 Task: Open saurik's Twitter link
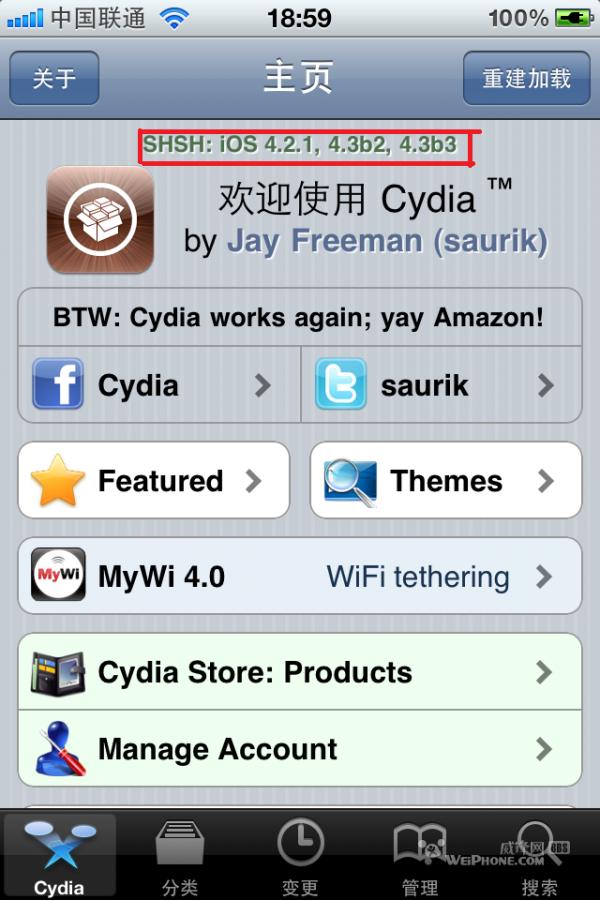(x=441, y=385)
